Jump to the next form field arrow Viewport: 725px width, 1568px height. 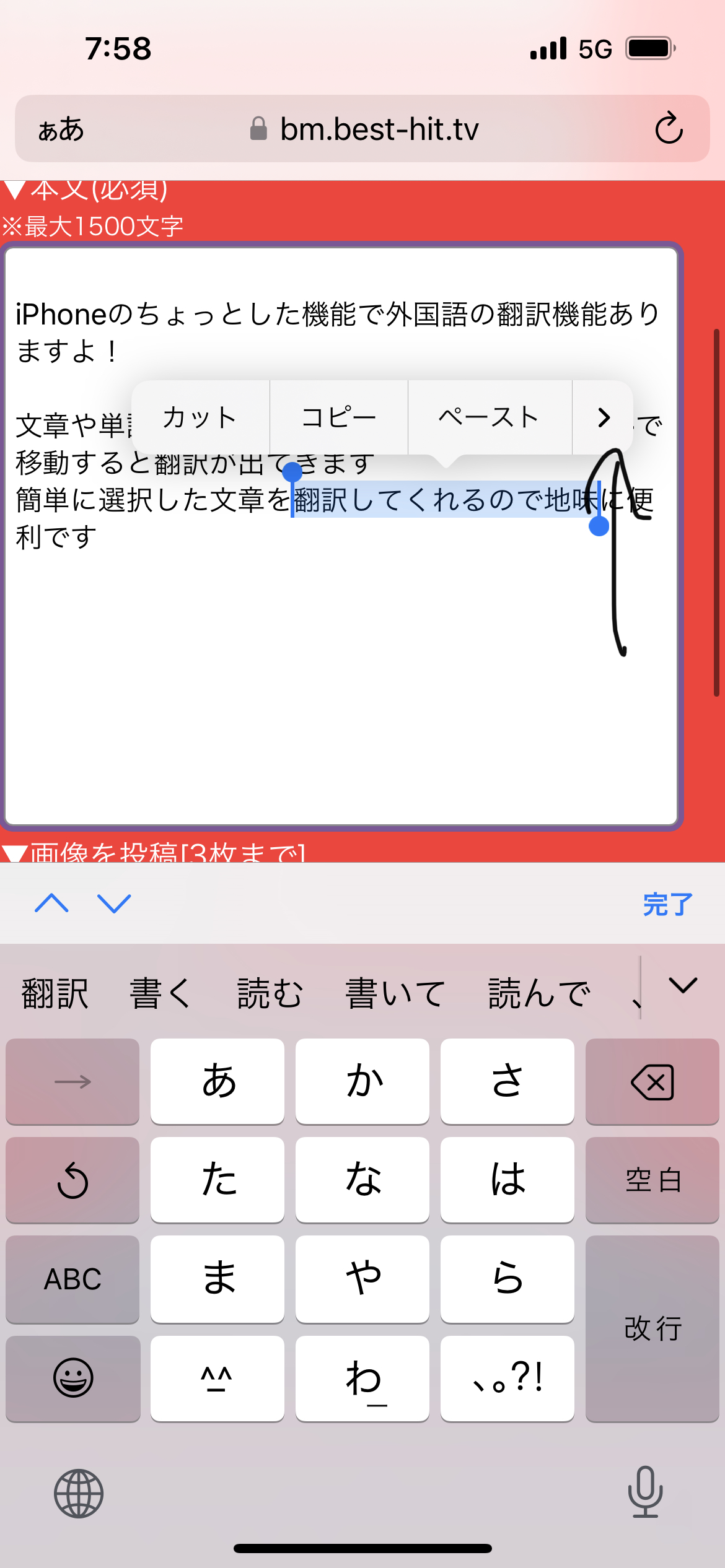click(115, 904)
